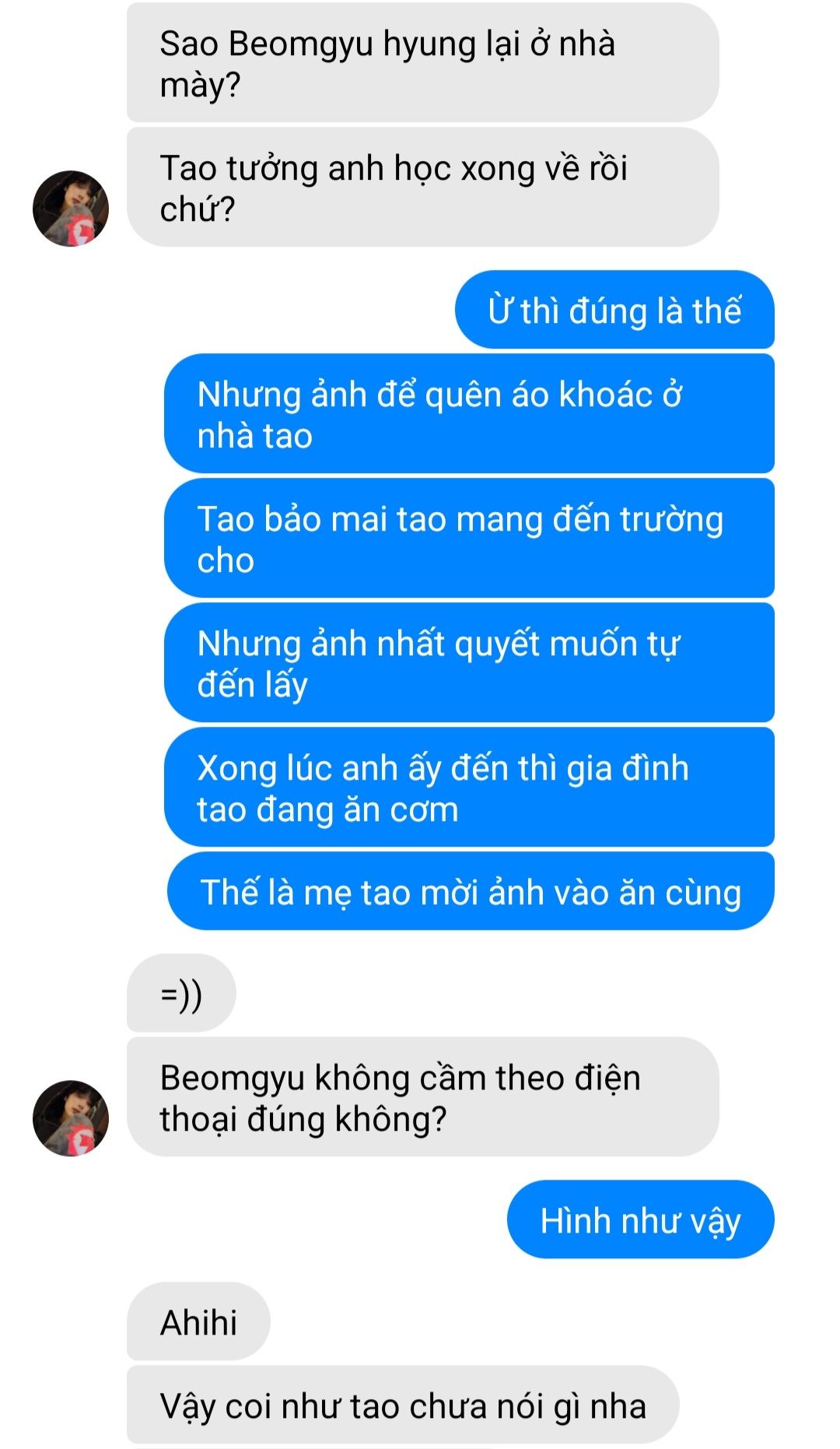Screen dimensions: 840x1449
Task: Tap the "Ahihi" message bubble
Action: [x=198, y=1321]
